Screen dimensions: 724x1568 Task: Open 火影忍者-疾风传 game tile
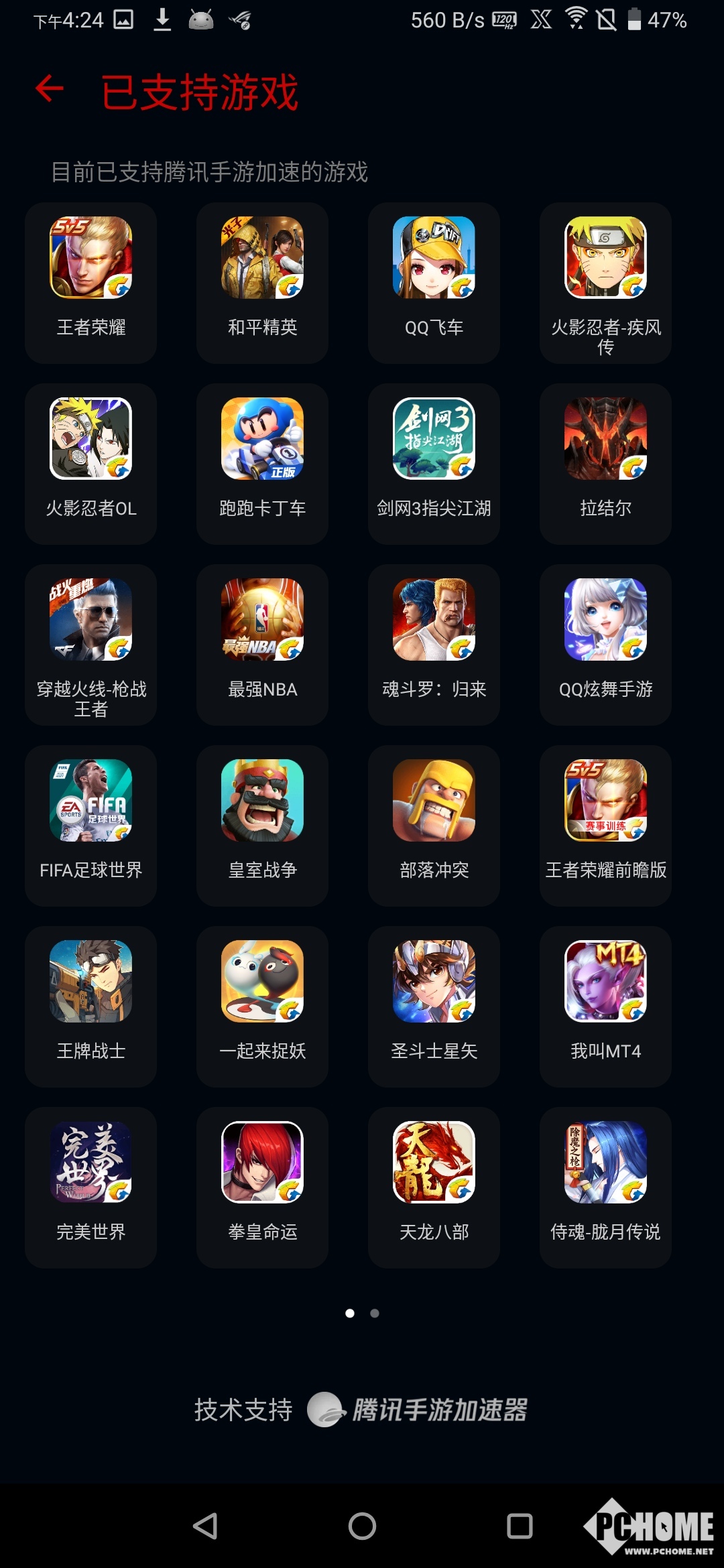pyautogui.click(x=605, y=281)
